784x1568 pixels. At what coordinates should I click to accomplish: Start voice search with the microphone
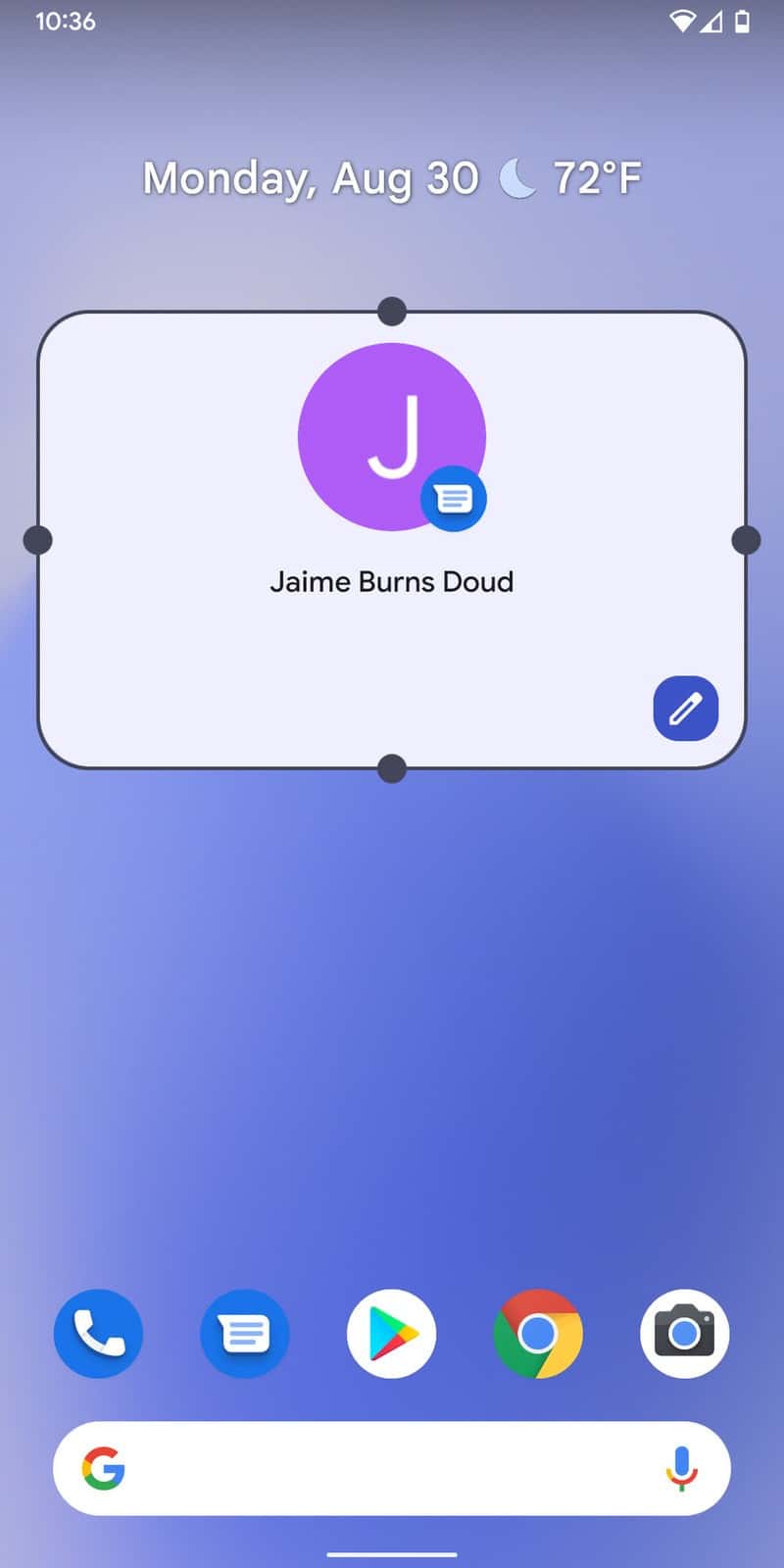681,1468
